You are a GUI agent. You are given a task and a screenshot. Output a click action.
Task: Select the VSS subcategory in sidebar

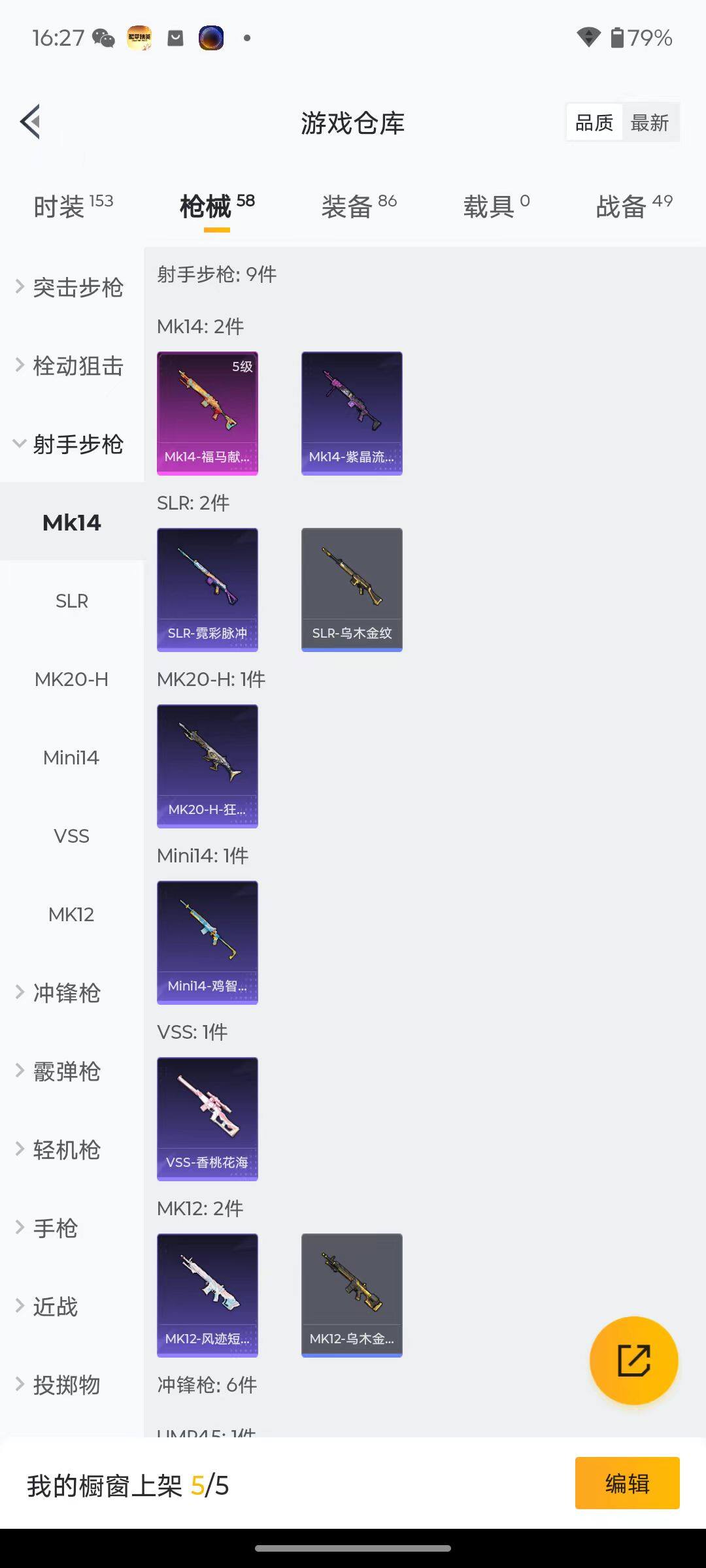pyautogui.click(x=71, y=836)
